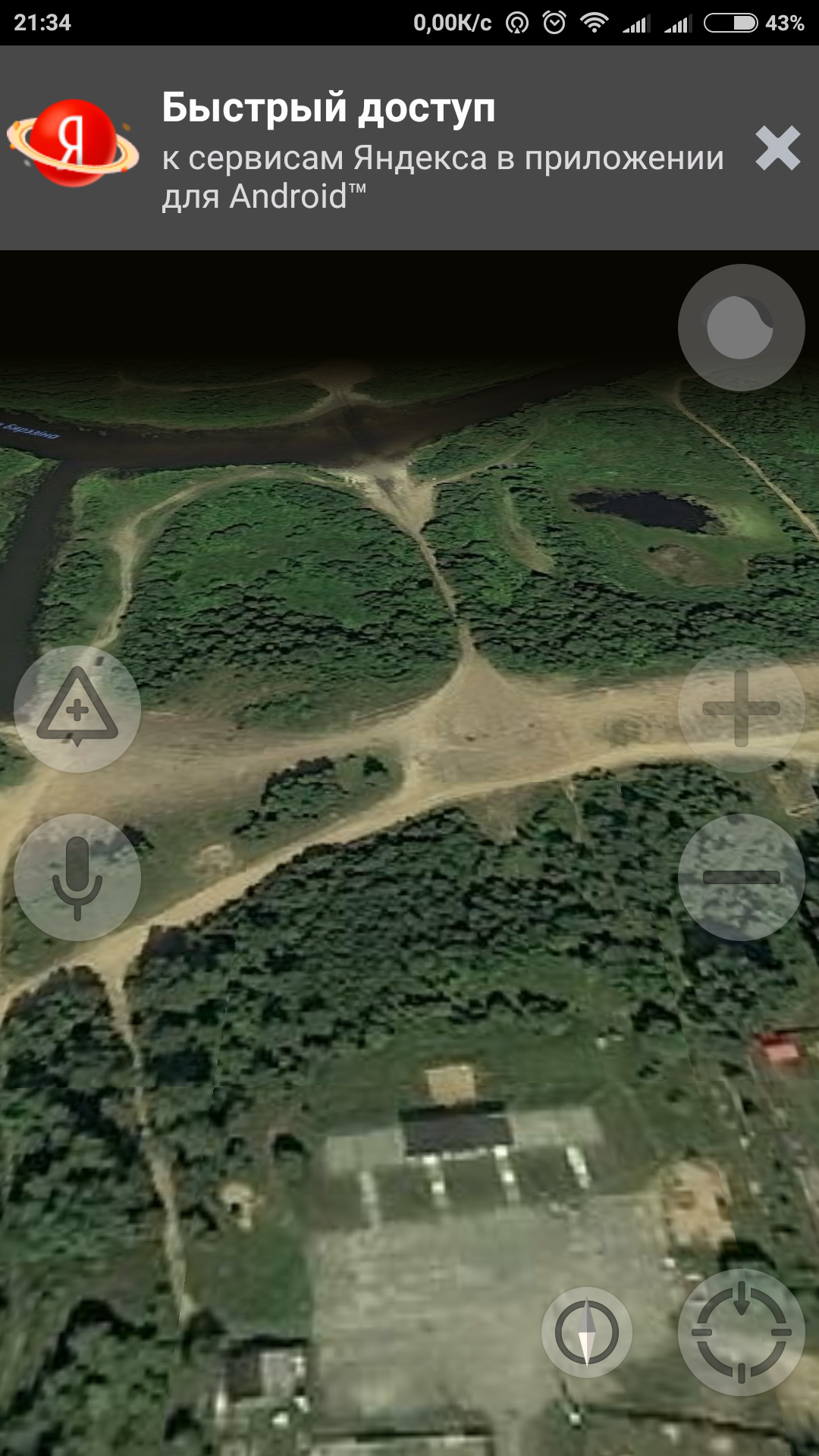The width and height of the screenshot is (819, 1456).
Task: Dismiss the Yandex quick access banner
Action: click(777, 148)
